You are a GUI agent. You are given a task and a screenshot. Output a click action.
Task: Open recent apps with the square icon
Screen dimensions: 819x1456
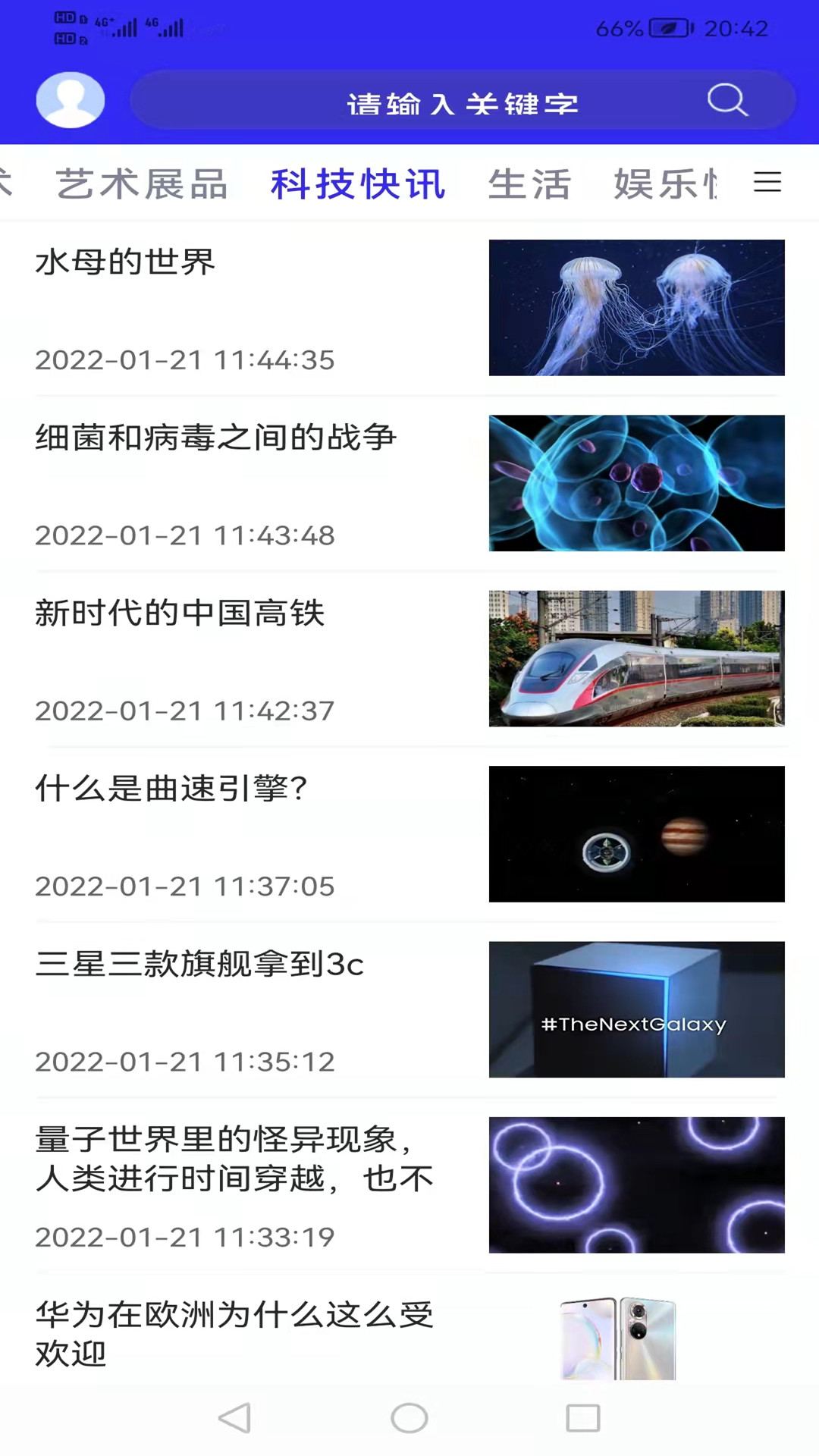point(581,1417)
